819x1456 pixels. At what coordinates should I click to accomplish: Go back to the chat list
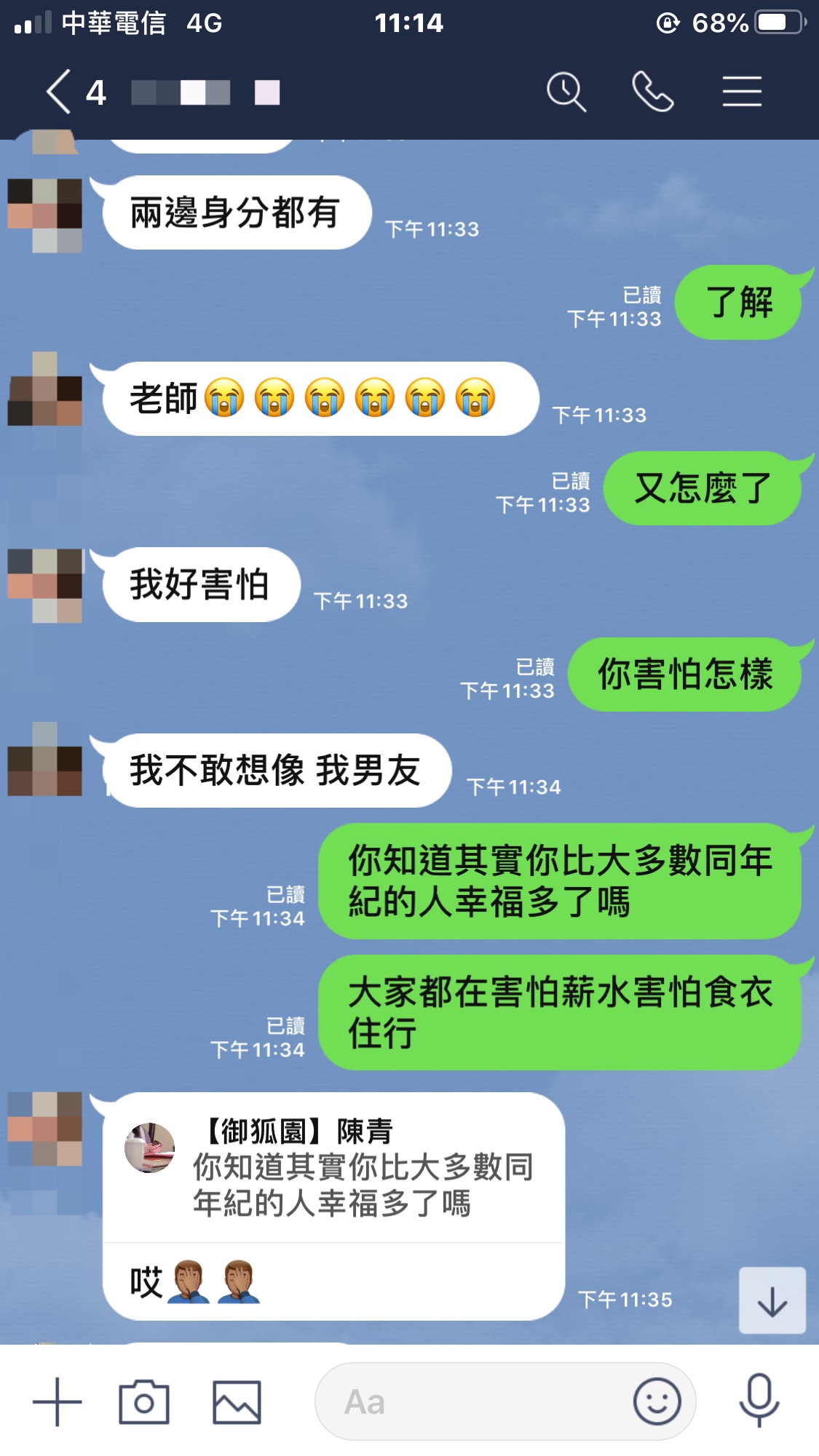click(x=60, y=92)
